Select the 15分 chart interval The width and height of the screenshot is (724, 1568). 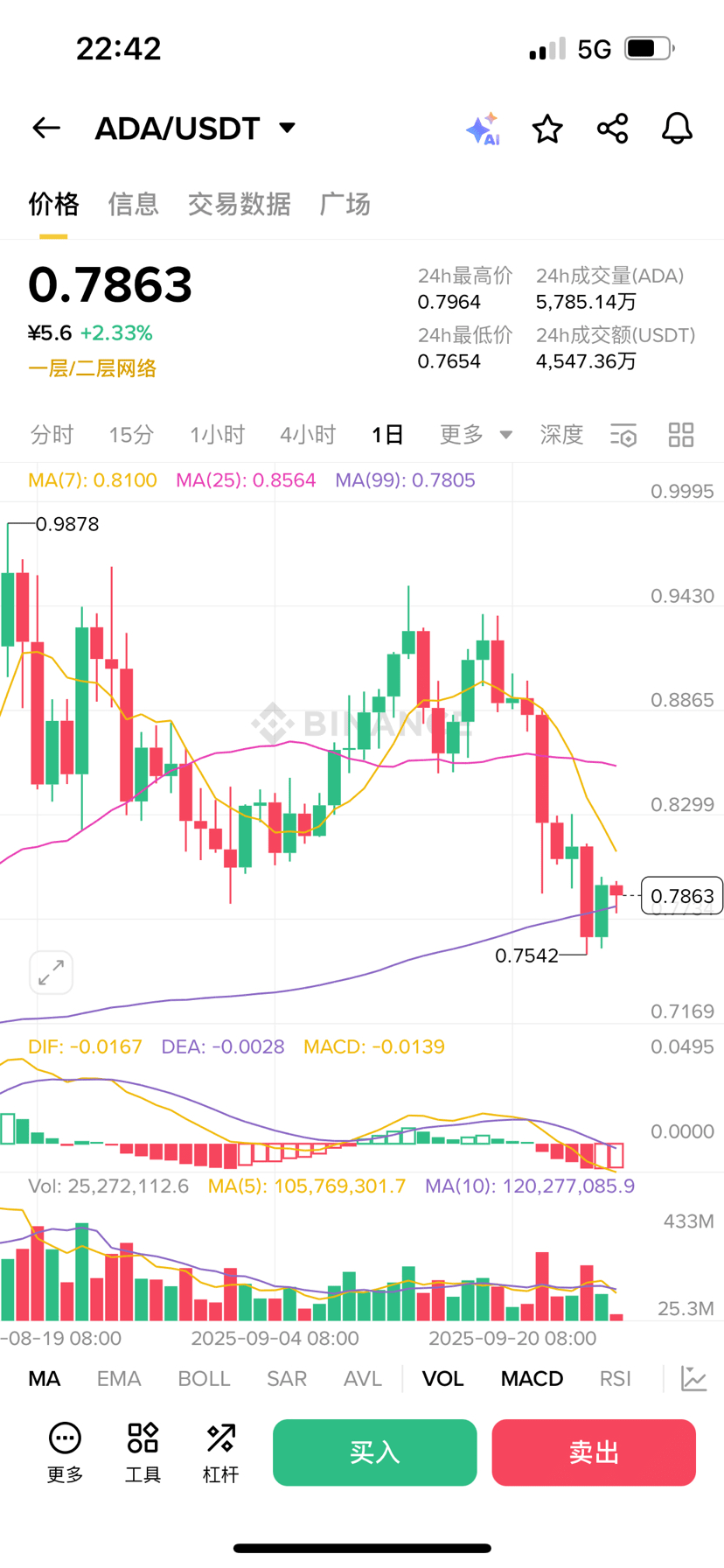pos(131,435)
